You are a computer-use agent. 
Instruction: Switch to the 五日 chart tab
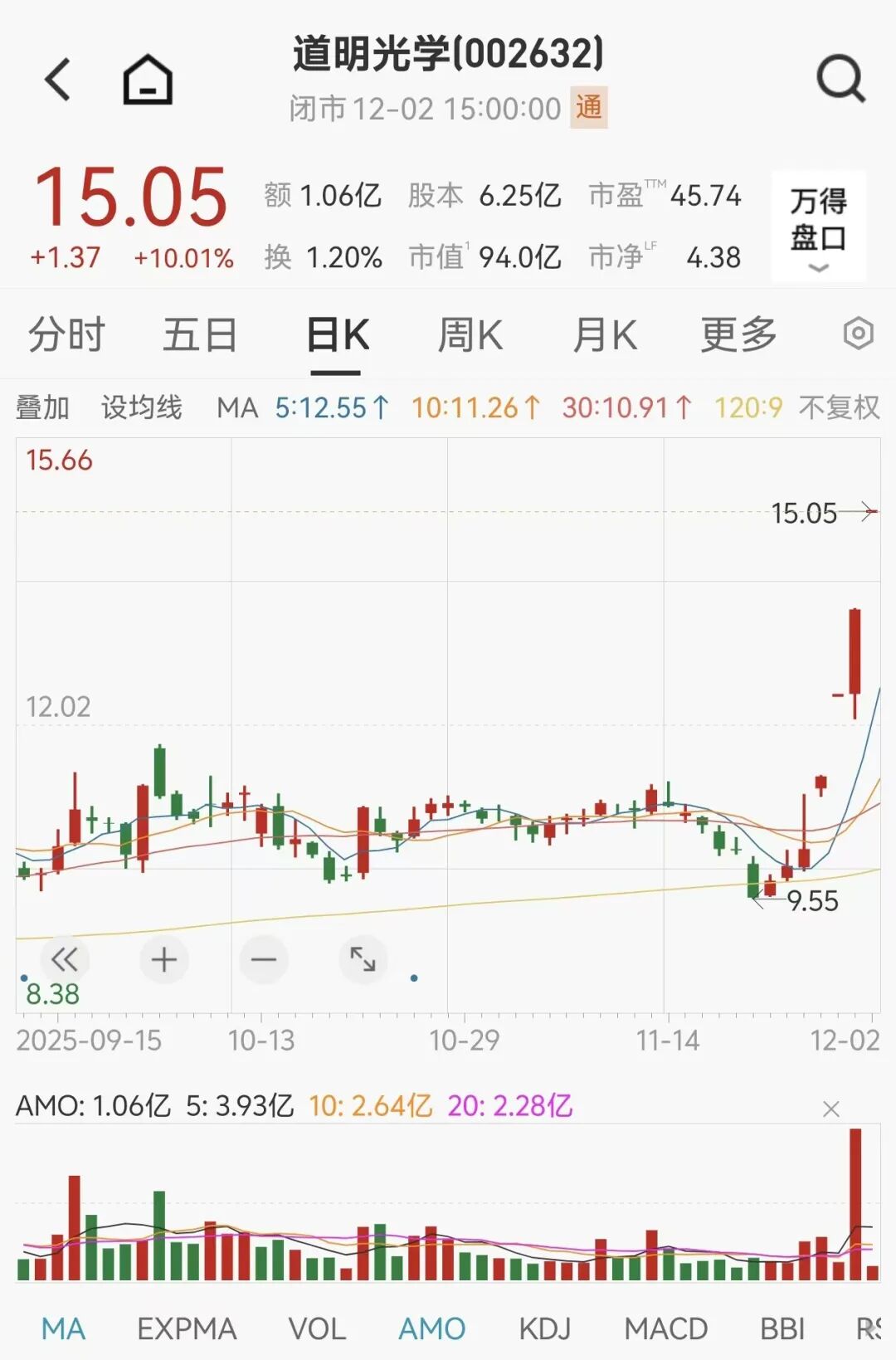200,335
